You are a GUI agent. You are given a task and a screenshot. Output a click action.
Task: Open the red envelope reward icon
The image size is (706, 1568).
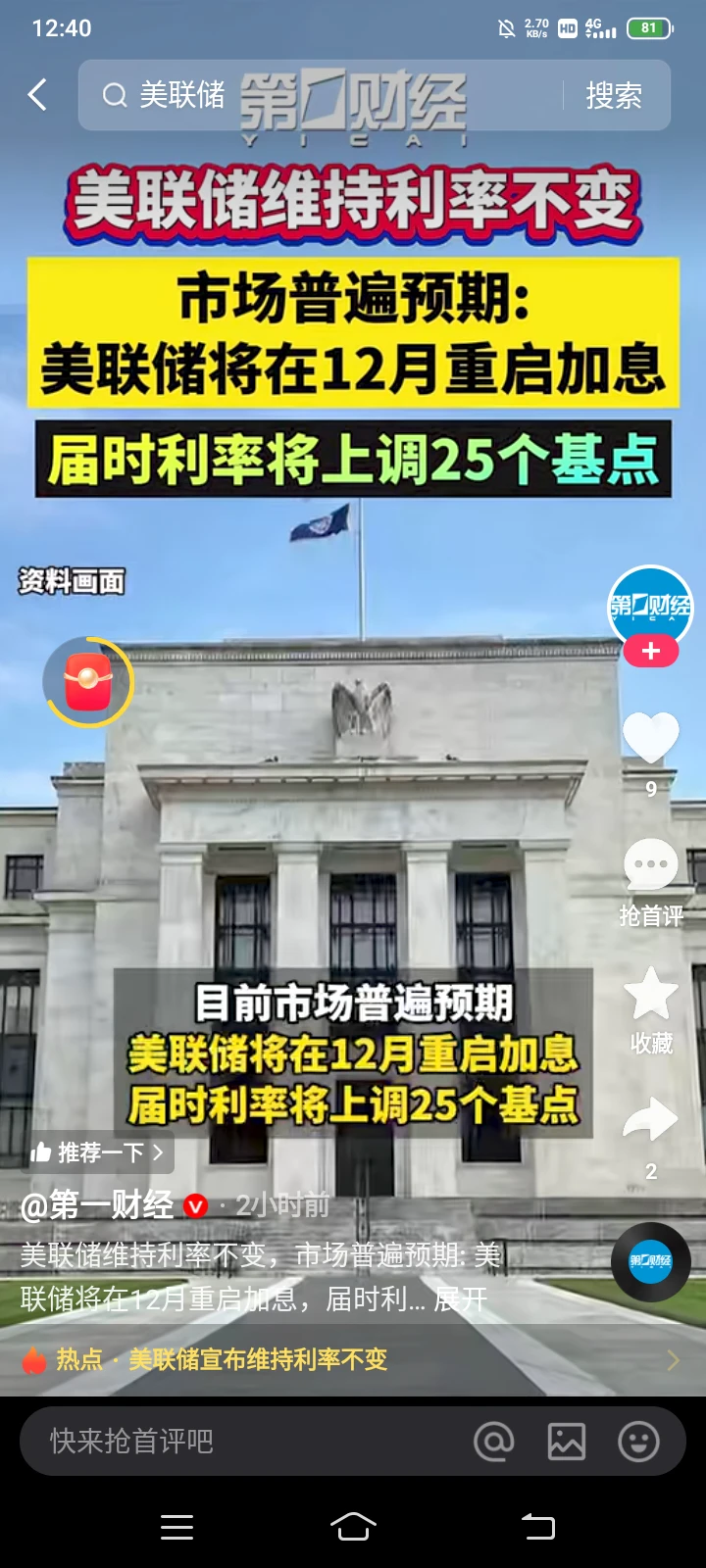[88, 682]
